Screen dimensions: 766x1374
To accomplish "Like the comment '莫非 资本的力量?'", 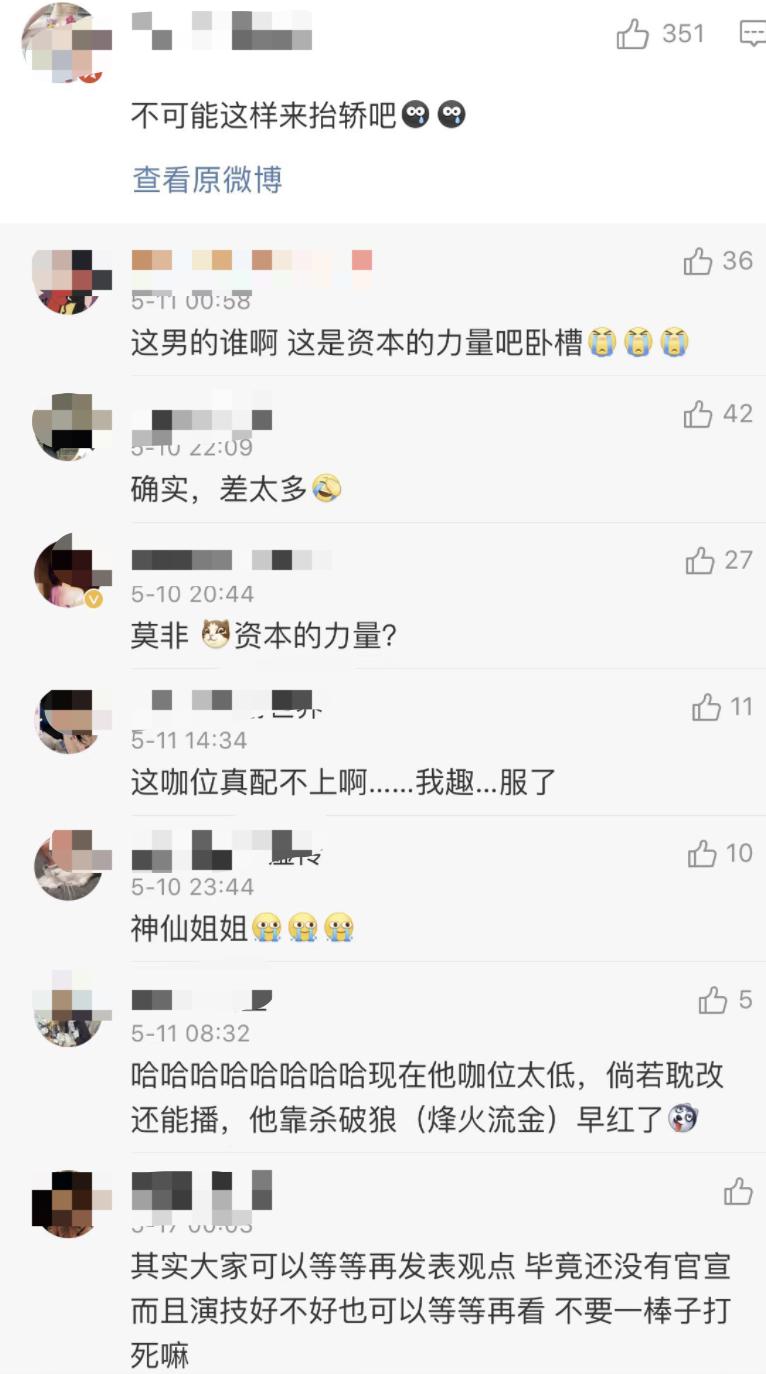I will coord(700,561).
